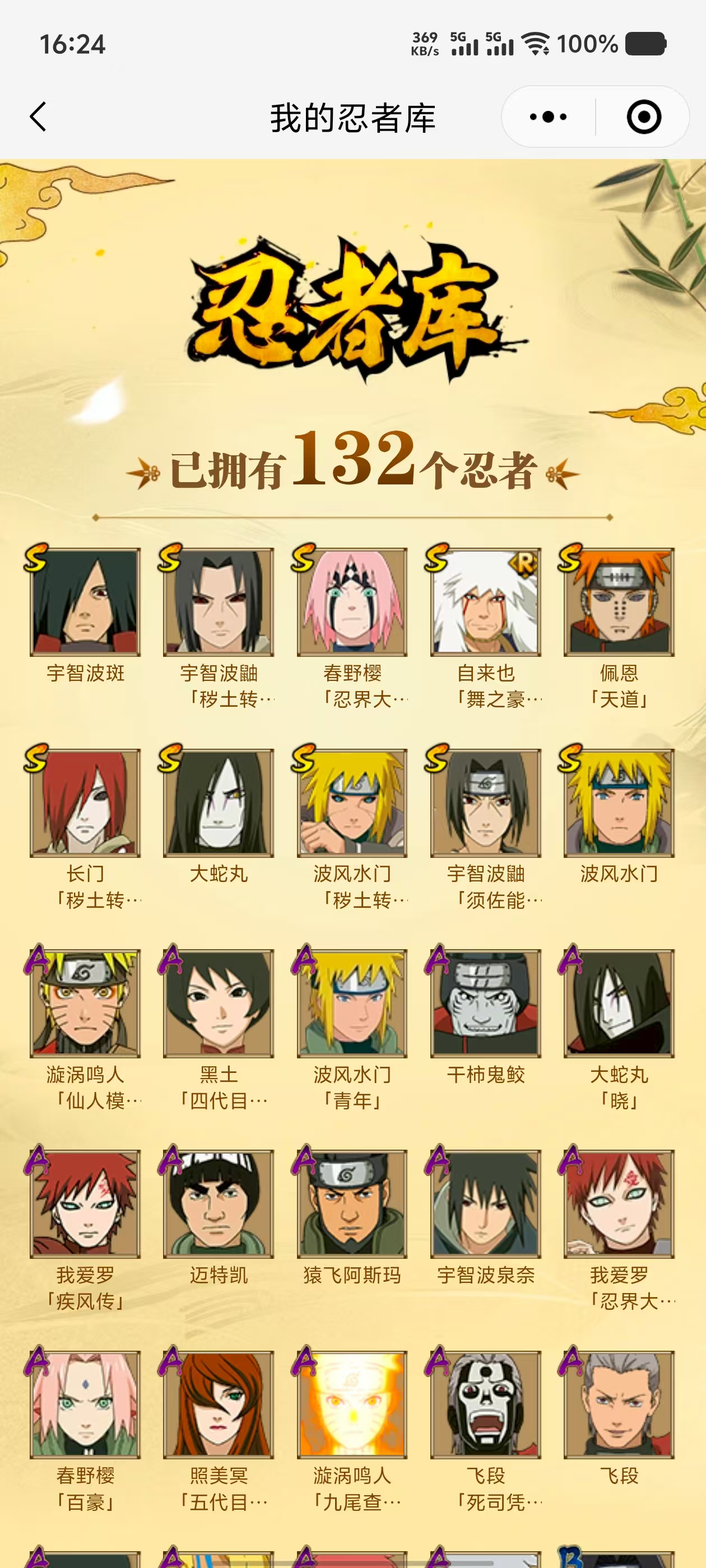
Task: Select the S-rank 大蛇丸 ninja
Action: click(219, 803)
